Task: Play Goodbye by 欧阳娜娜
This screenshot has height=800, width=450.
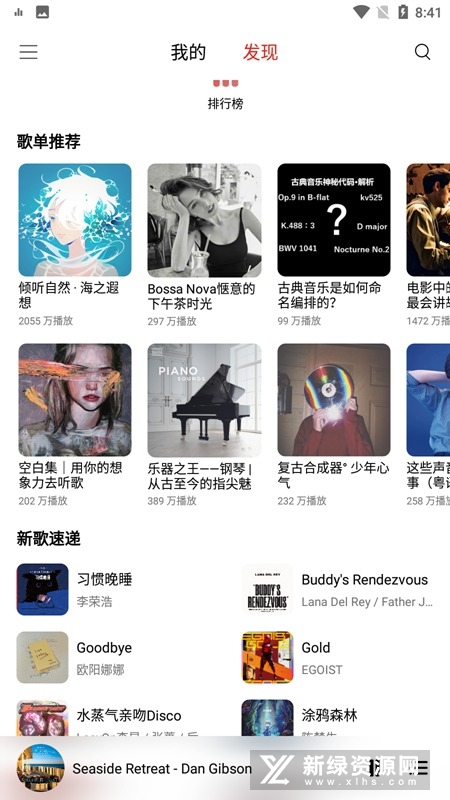Action: pos(120,657)
